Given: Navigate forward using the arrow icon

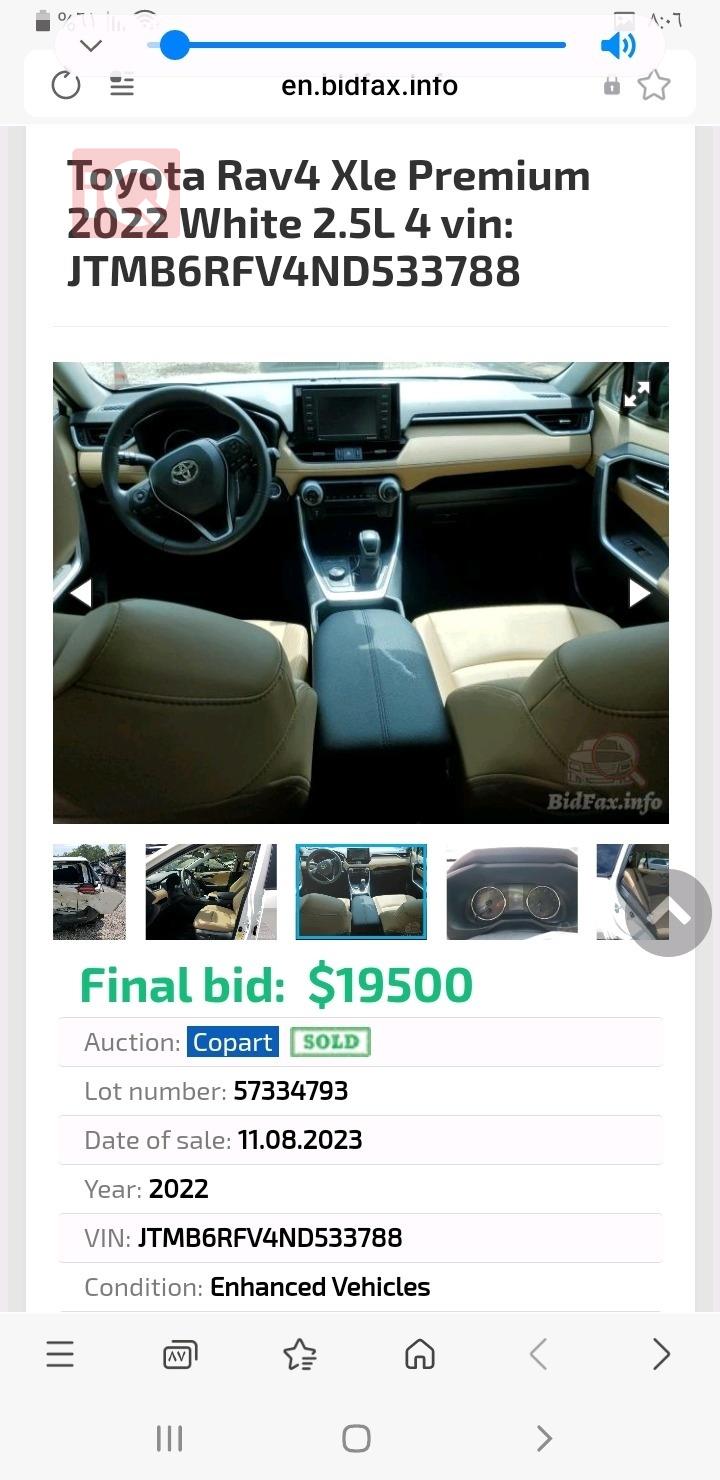Looking at the screenshot, I should 661,1354.
